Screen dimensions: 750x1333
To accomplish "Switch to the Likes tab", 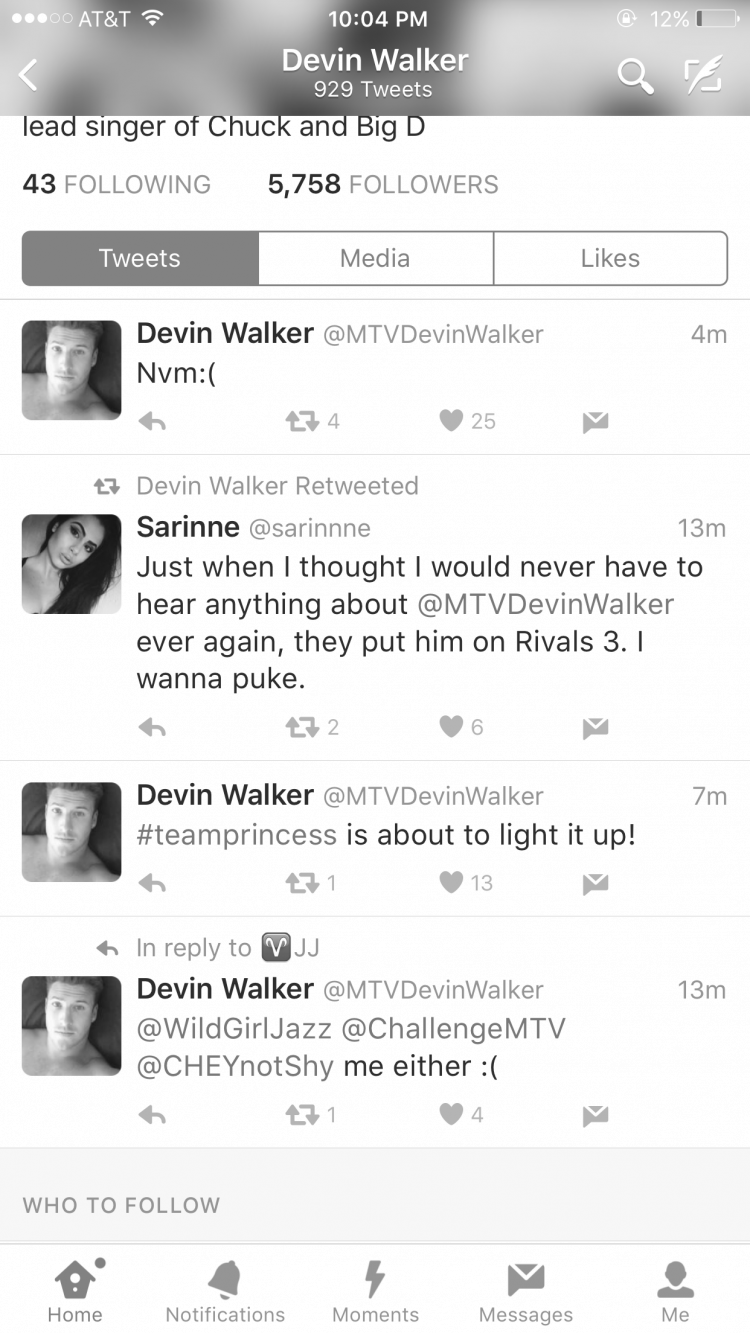I will coord(610,258).
